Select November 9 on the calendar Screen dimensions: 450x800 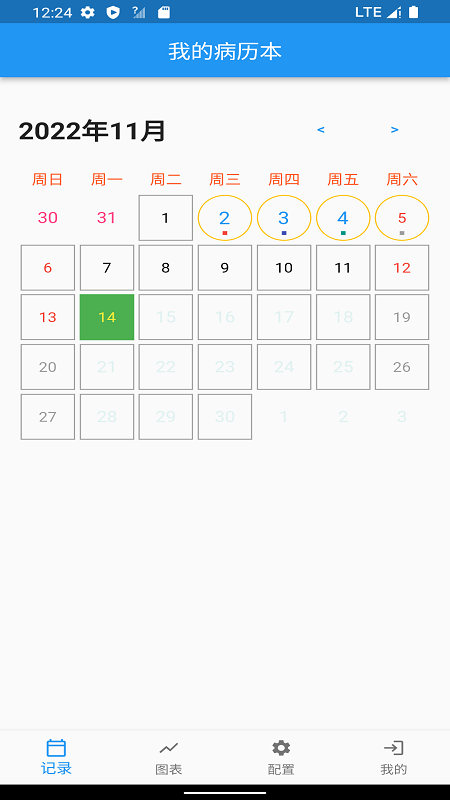click(225, 268)
